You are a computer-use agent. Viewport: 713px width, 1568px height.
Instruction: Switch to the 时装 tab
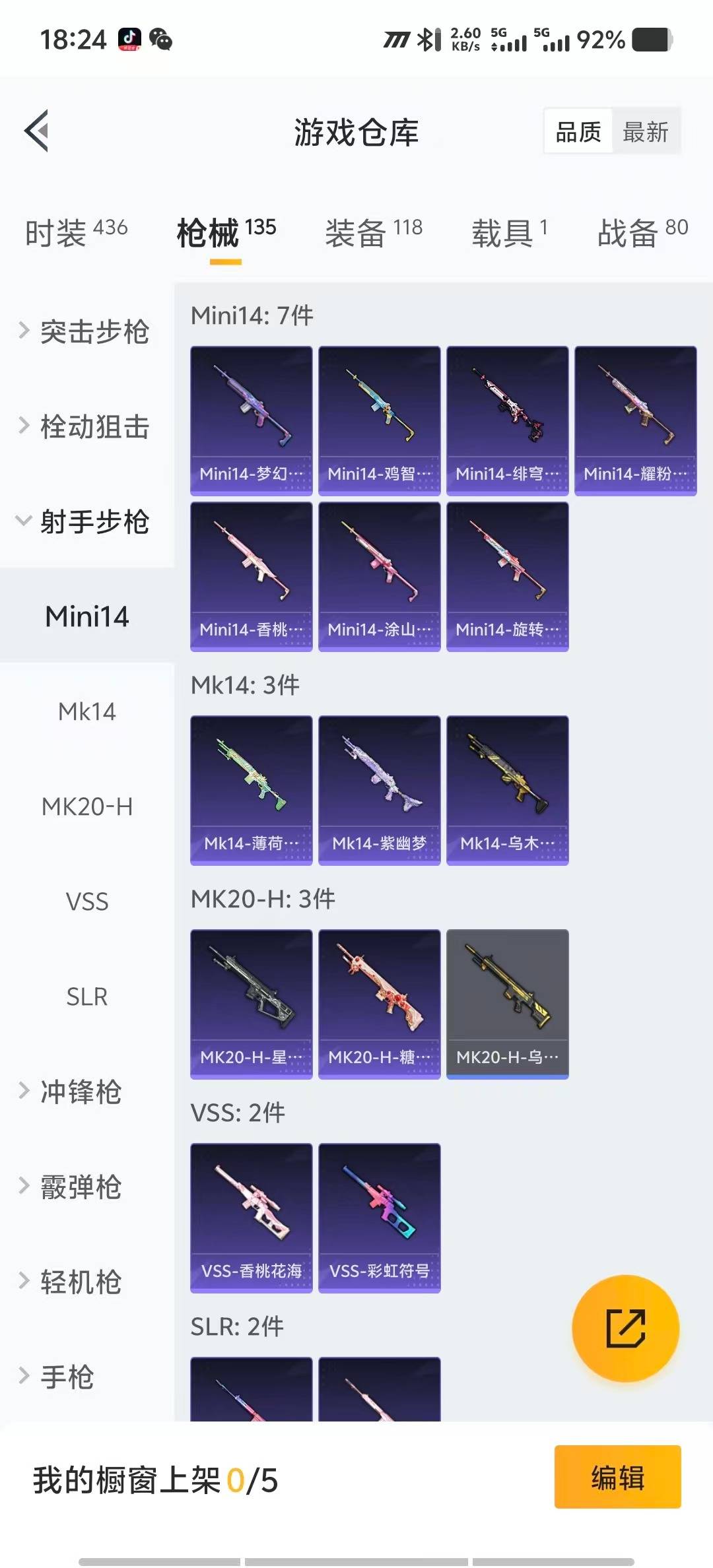point(76,232)
